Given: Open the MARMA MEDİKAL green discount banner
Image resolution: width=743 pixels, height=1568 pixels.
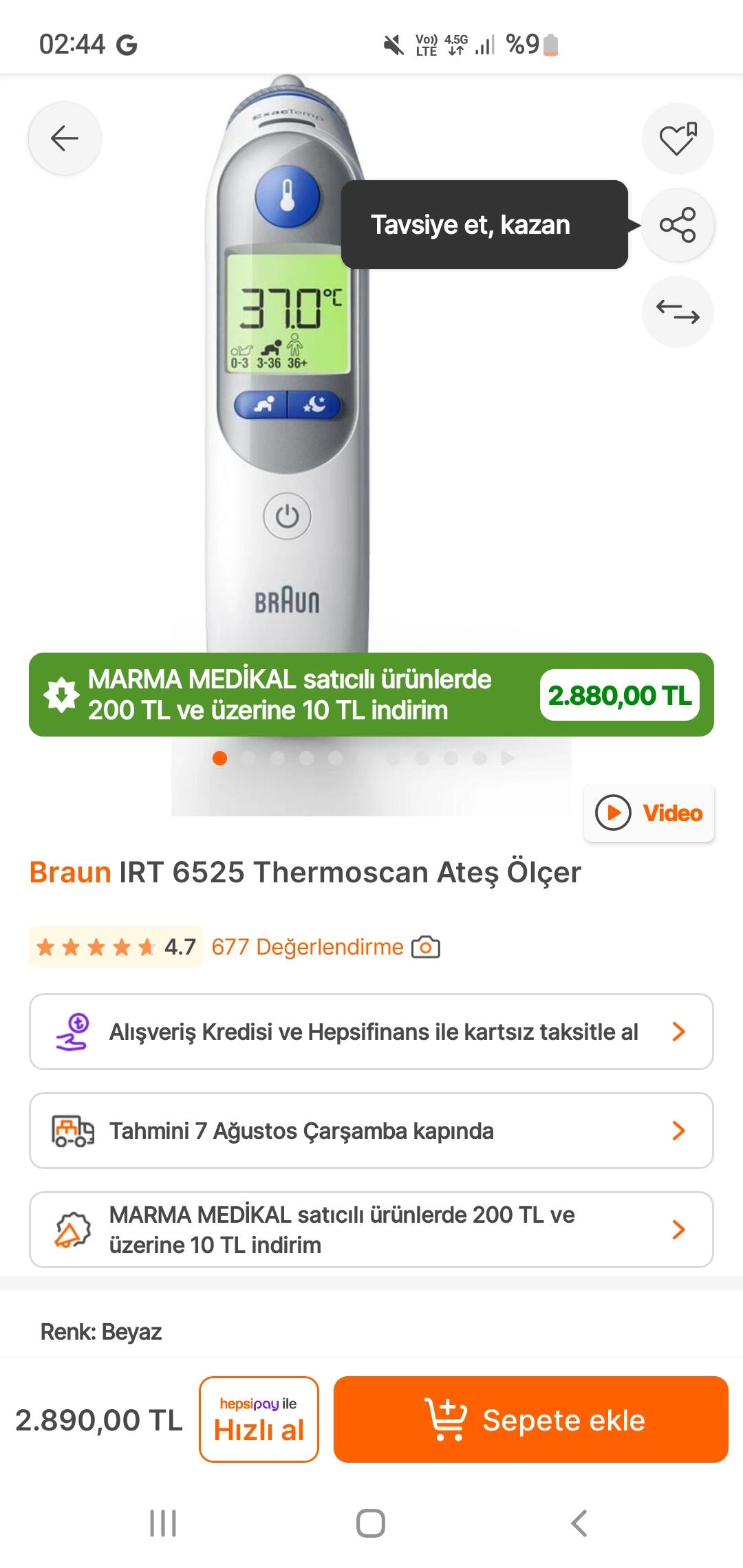Looking at the screenshot, I should 371,695.
